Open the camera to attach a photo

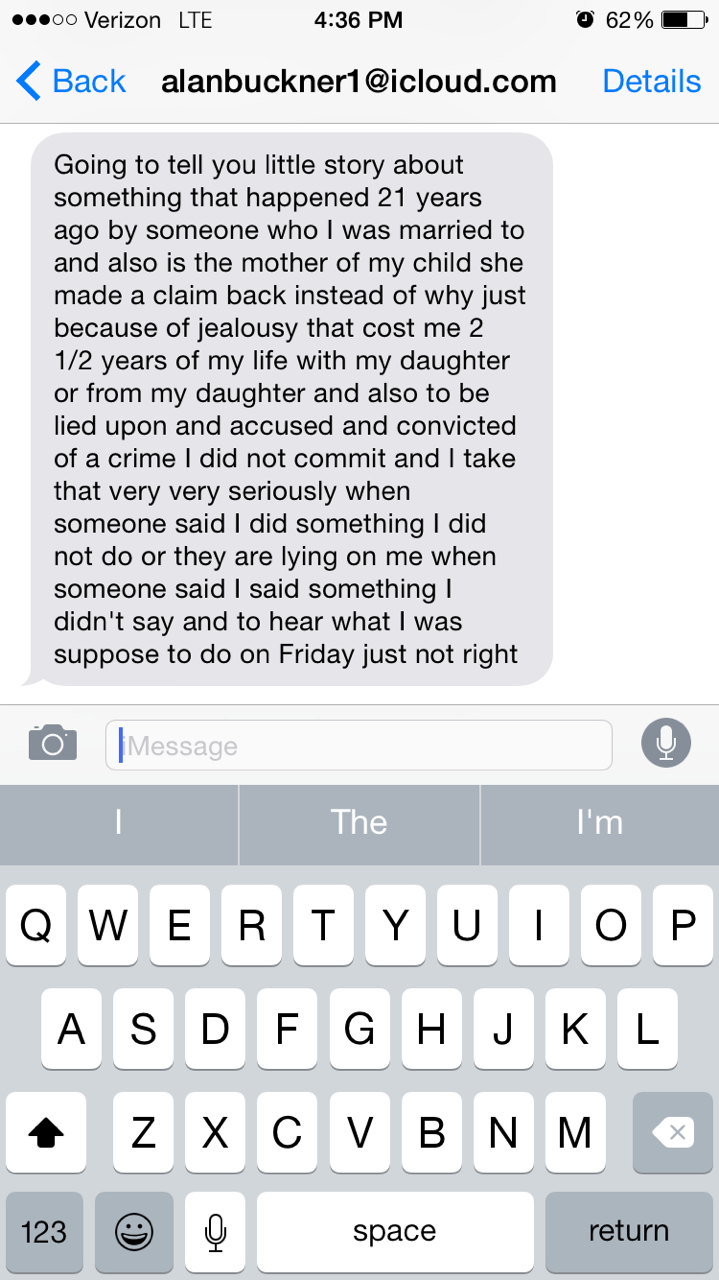tap(53, 743)
